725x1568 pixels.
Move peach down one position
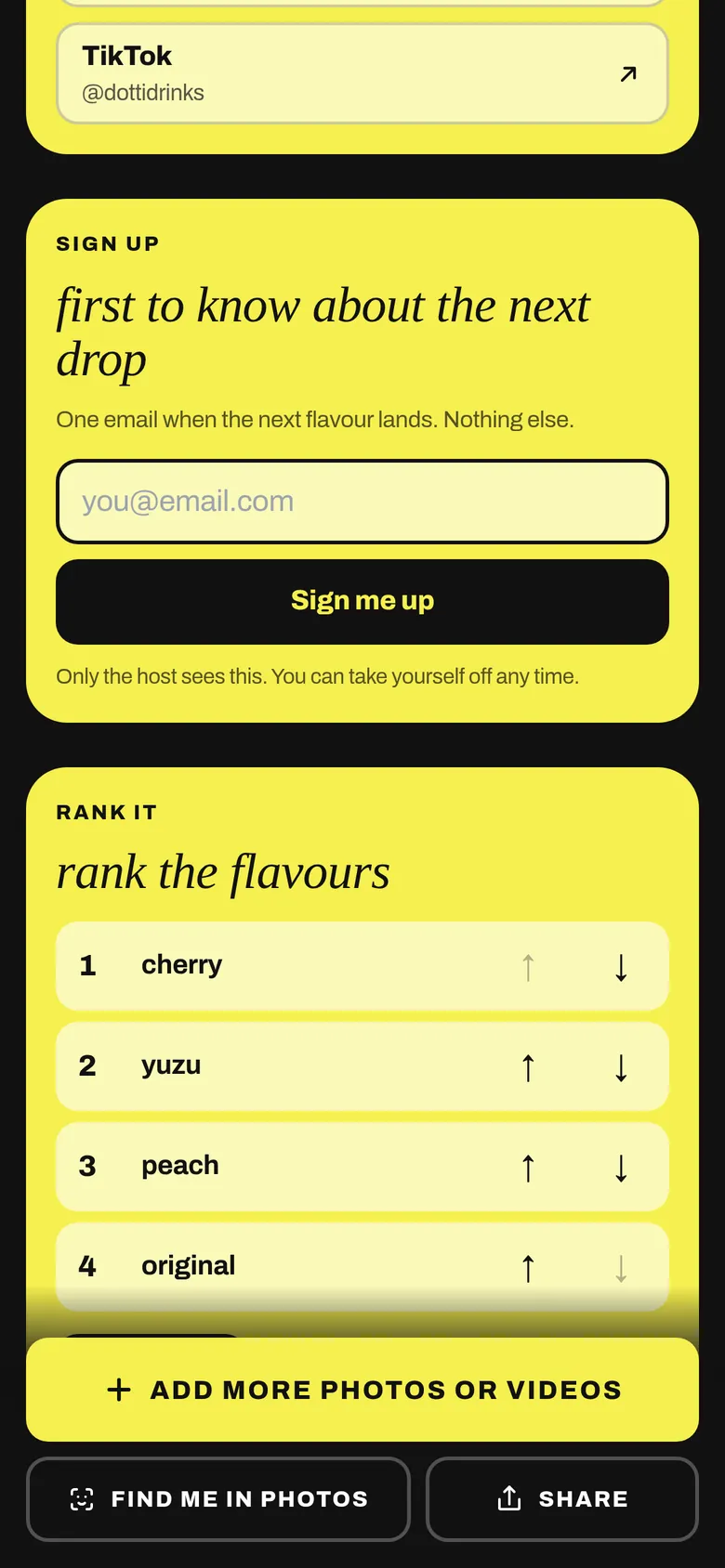621,1168
